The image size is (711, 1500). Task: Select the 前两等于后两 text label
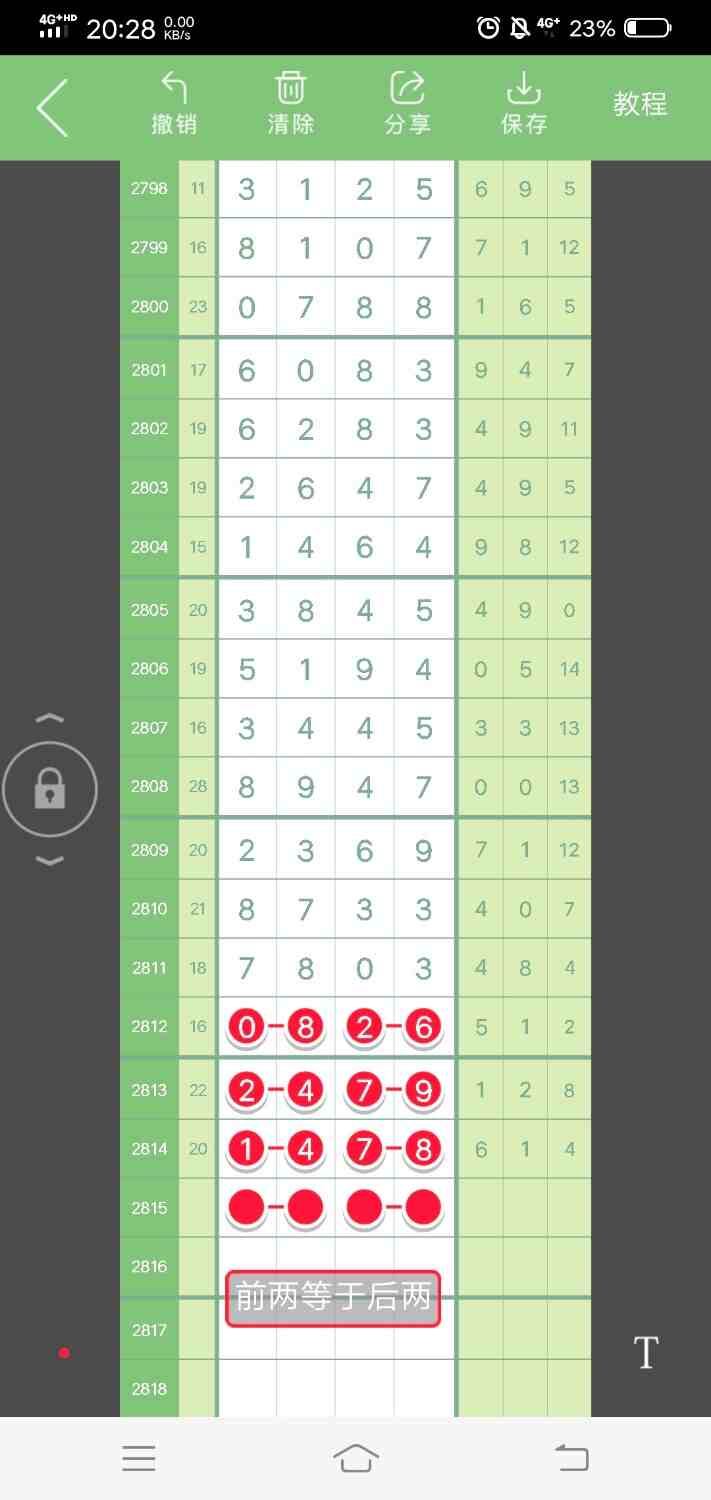333,1298
